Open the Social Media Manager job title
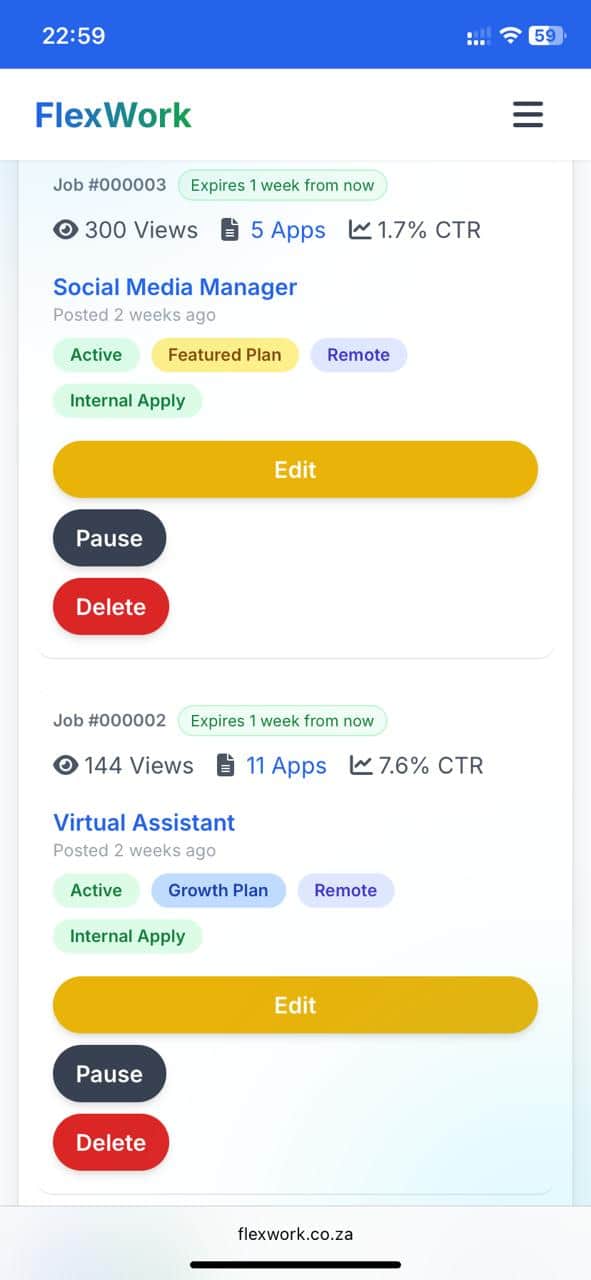The image size is (591, 1280). click(x=175, y=287)
